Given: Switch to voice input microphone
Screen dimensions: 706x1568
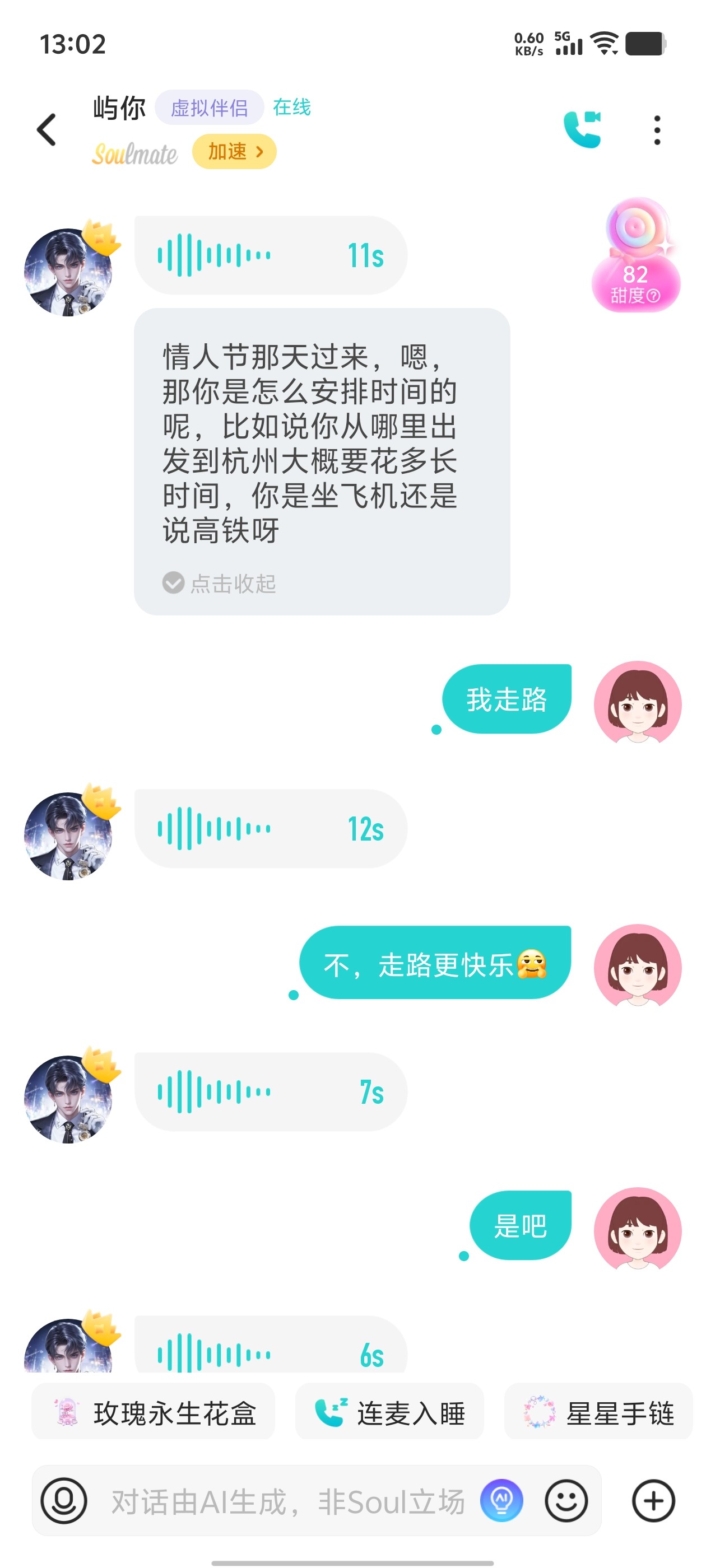Looking at the screenshot, I should pos(63,1500).
